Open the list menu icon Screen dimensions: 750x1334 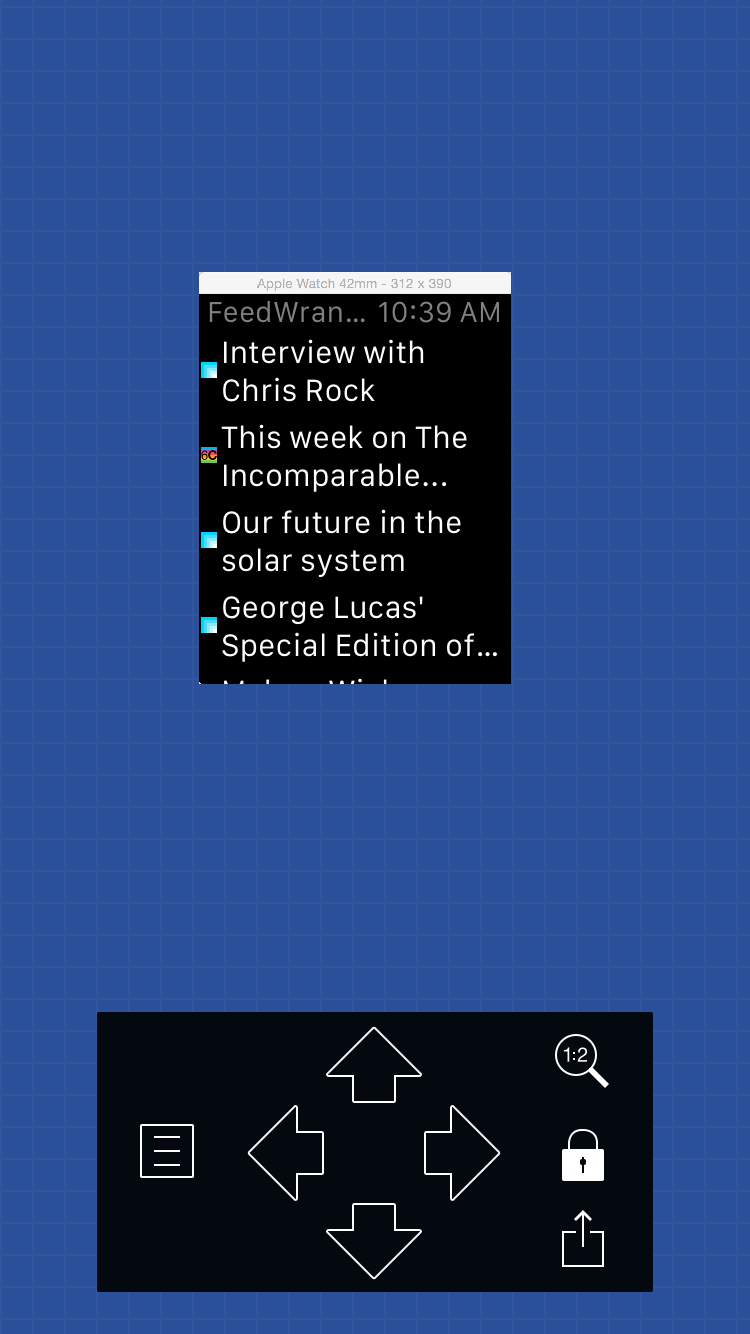pyautogui.click(x=167, y=1150)
